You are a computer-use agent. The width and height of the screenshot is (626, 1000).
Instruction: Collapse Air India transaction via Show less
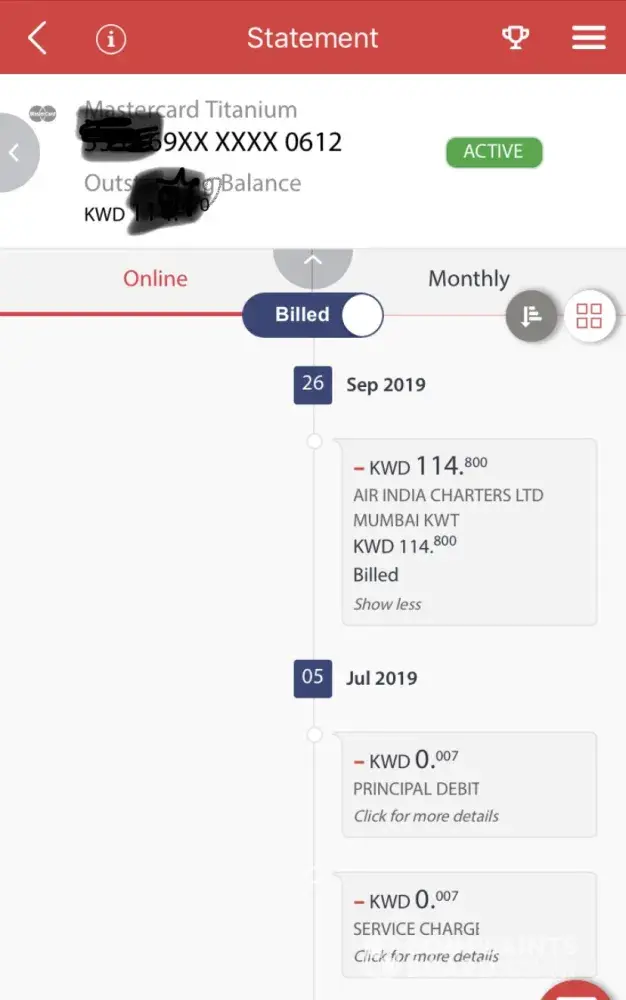[387, 604]
